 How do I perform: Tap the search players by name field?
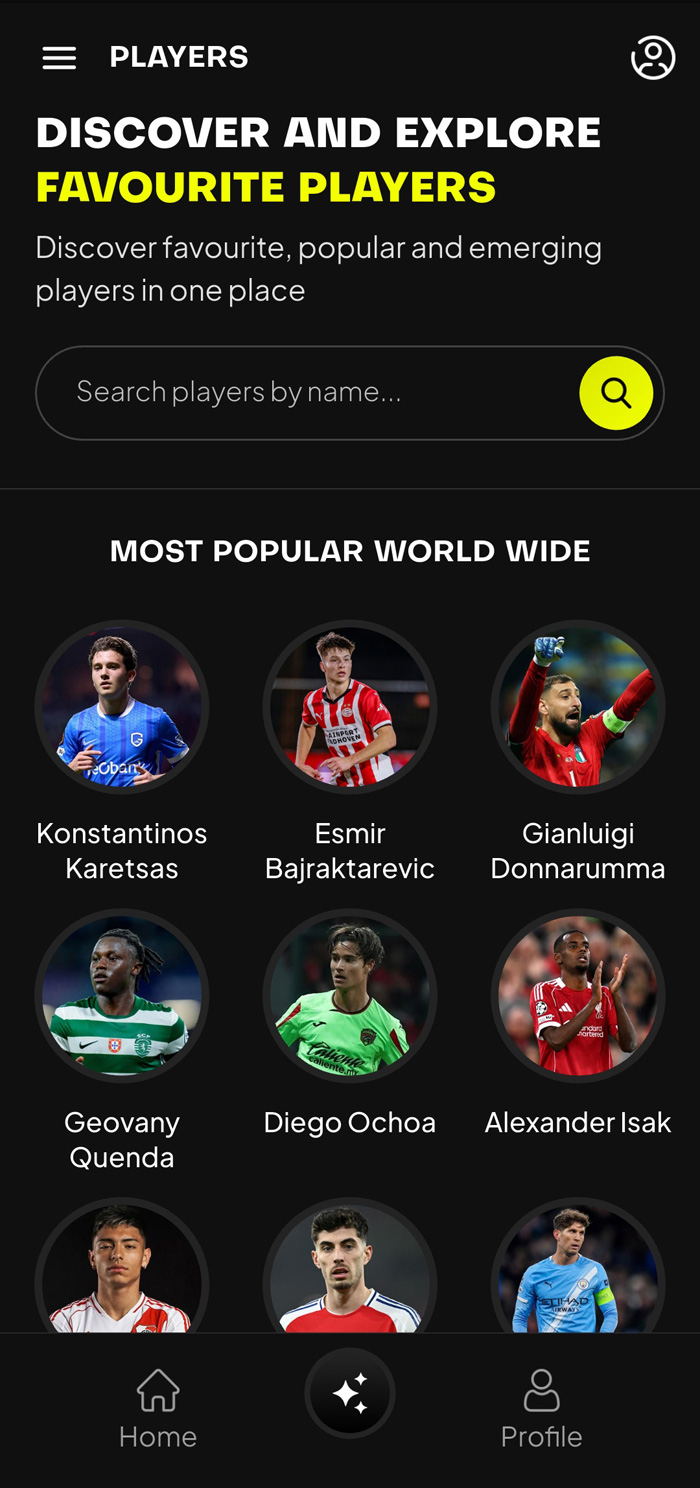coord(300,392)
